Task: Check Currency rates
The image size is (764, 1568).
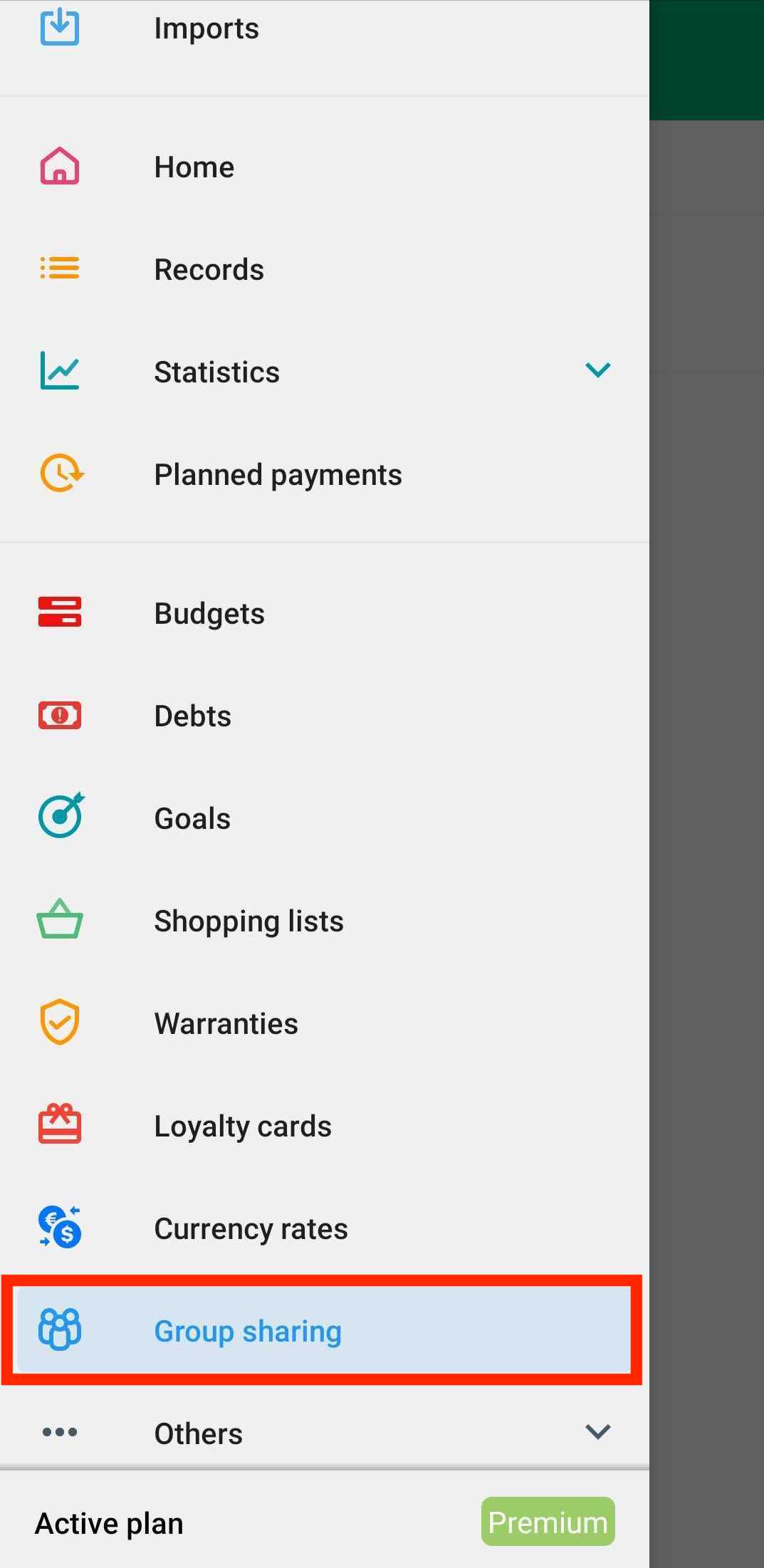Action: tap(251, 1229)
